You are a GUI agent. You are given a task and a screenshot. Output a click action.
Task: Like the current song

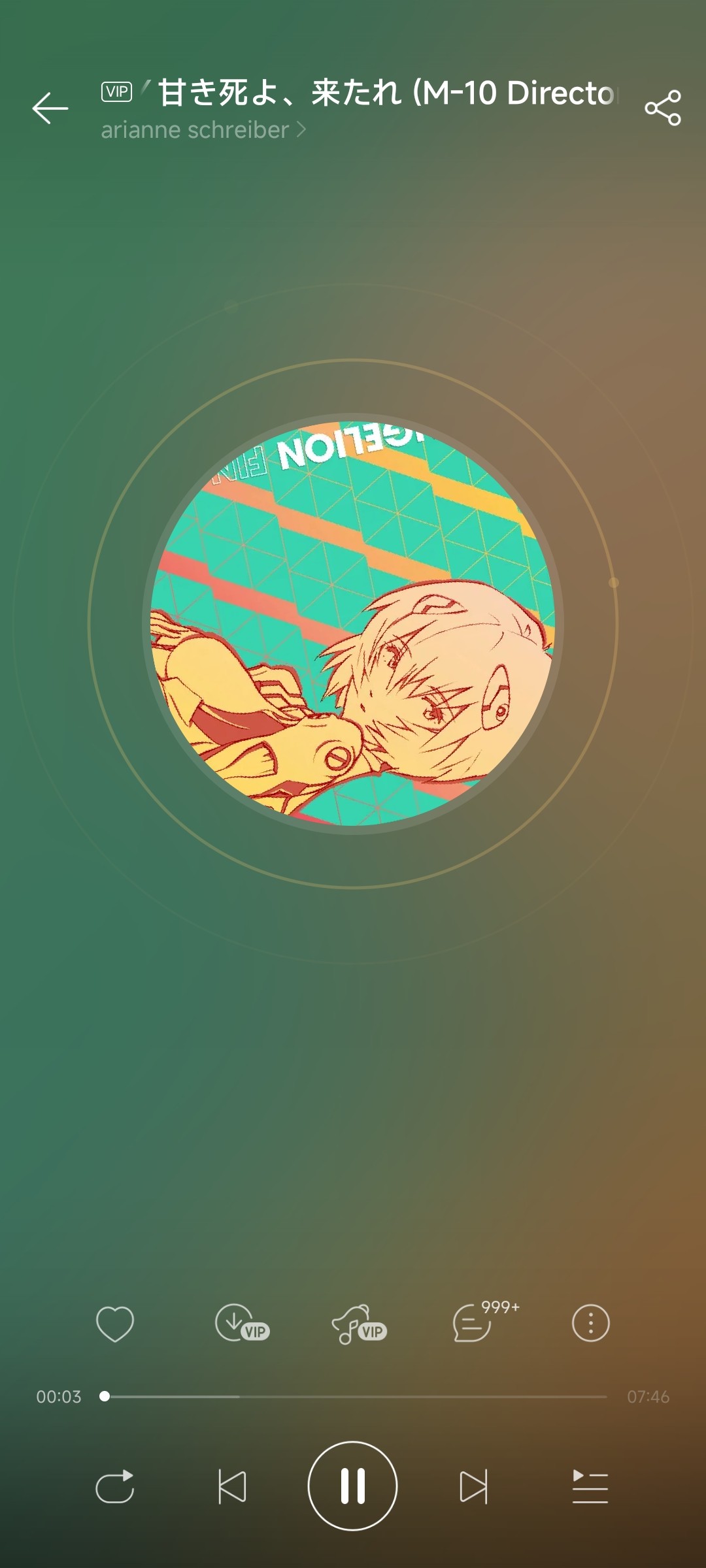click(115, 1324)
